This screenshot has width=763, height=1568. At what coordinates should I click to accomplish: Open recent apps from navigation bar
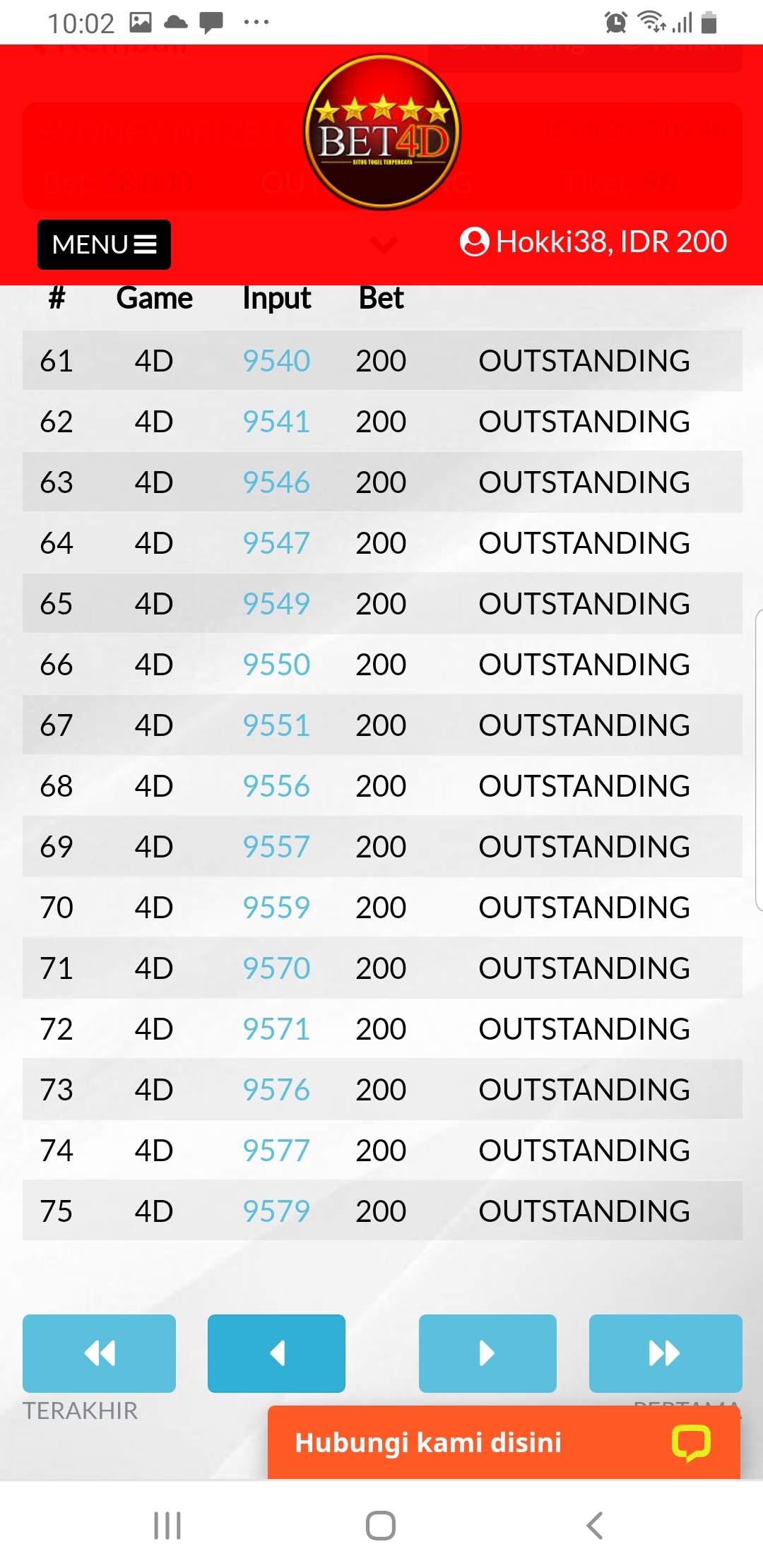point(167,1526)
